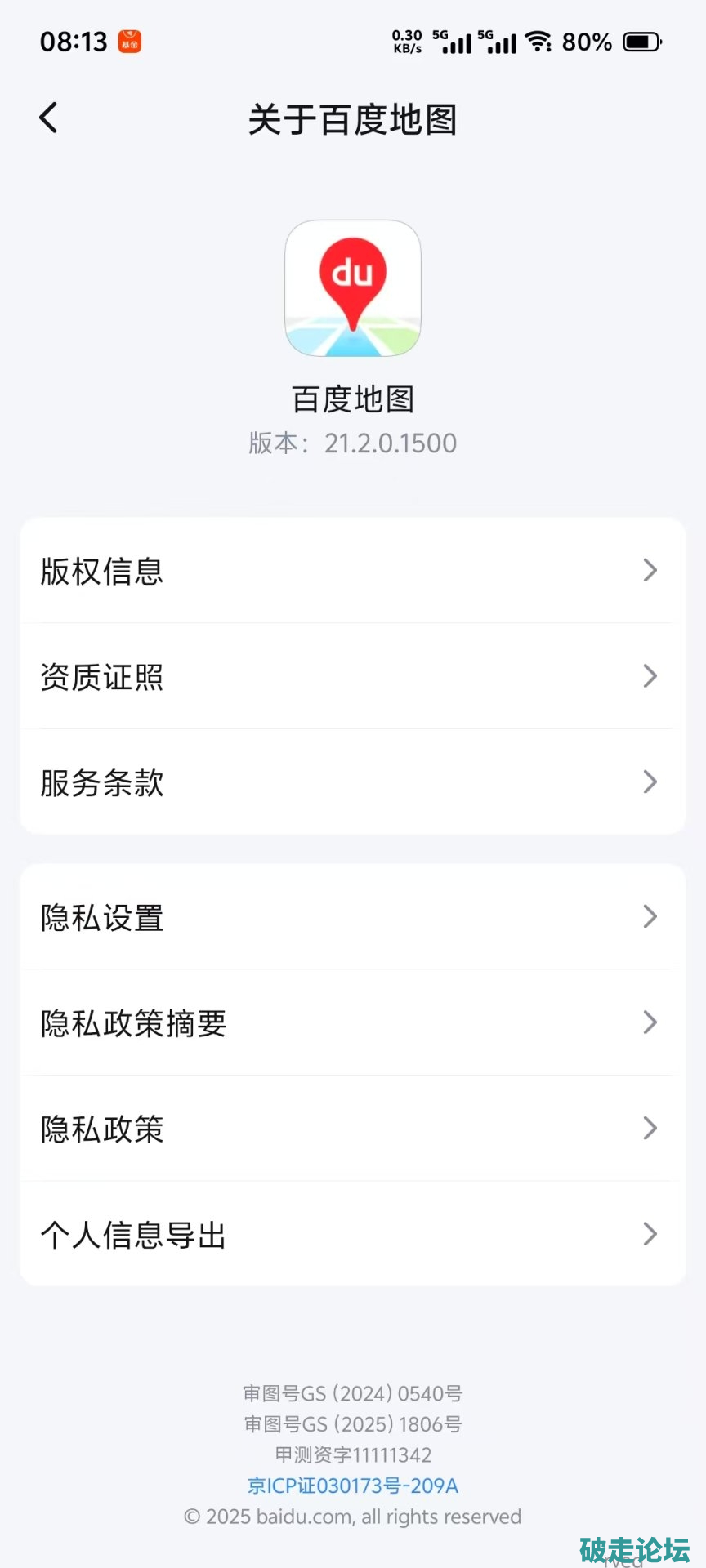This screenshot has width=706, height=1568.
Task: Open 服务条款
Action: [x=353, y=782]
